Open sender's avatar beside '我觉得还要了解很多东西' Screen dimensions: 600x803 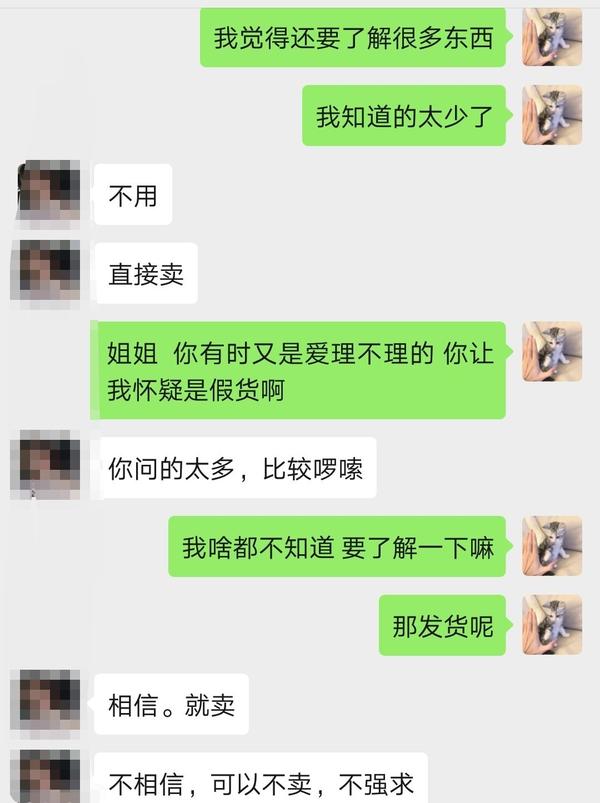coord(552,37)
